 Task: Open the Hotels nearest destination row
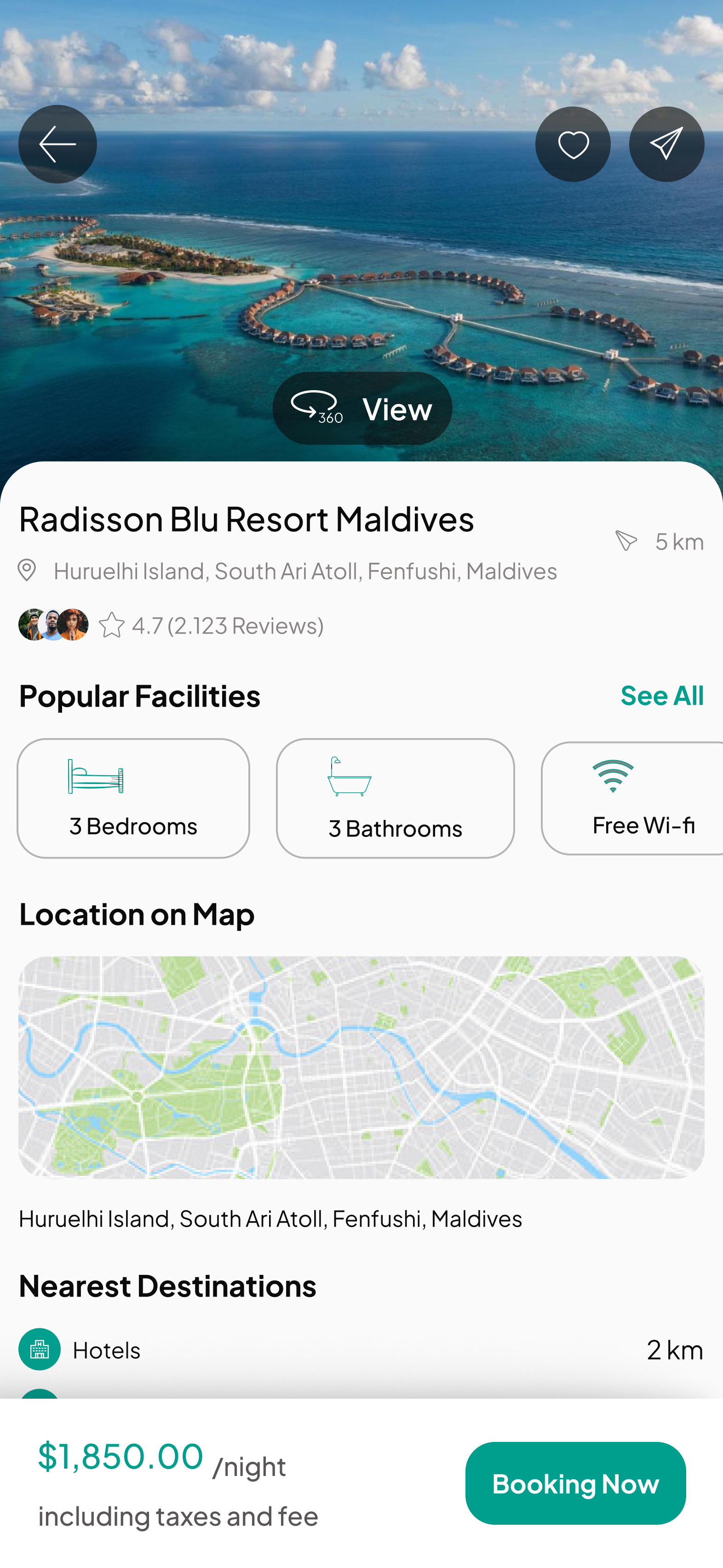361,1349
